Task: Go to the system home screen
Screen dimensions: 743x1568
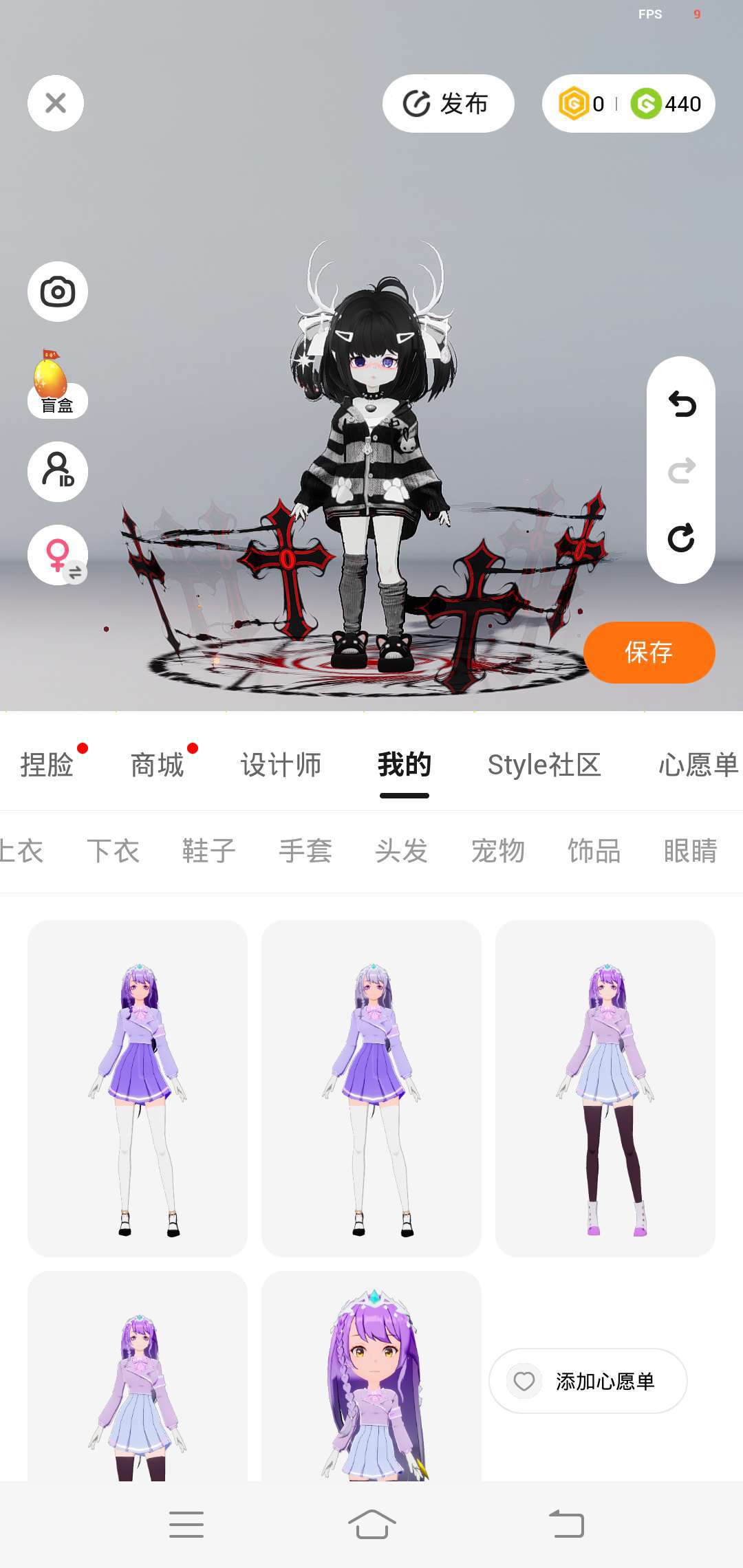Action: 371,1525
